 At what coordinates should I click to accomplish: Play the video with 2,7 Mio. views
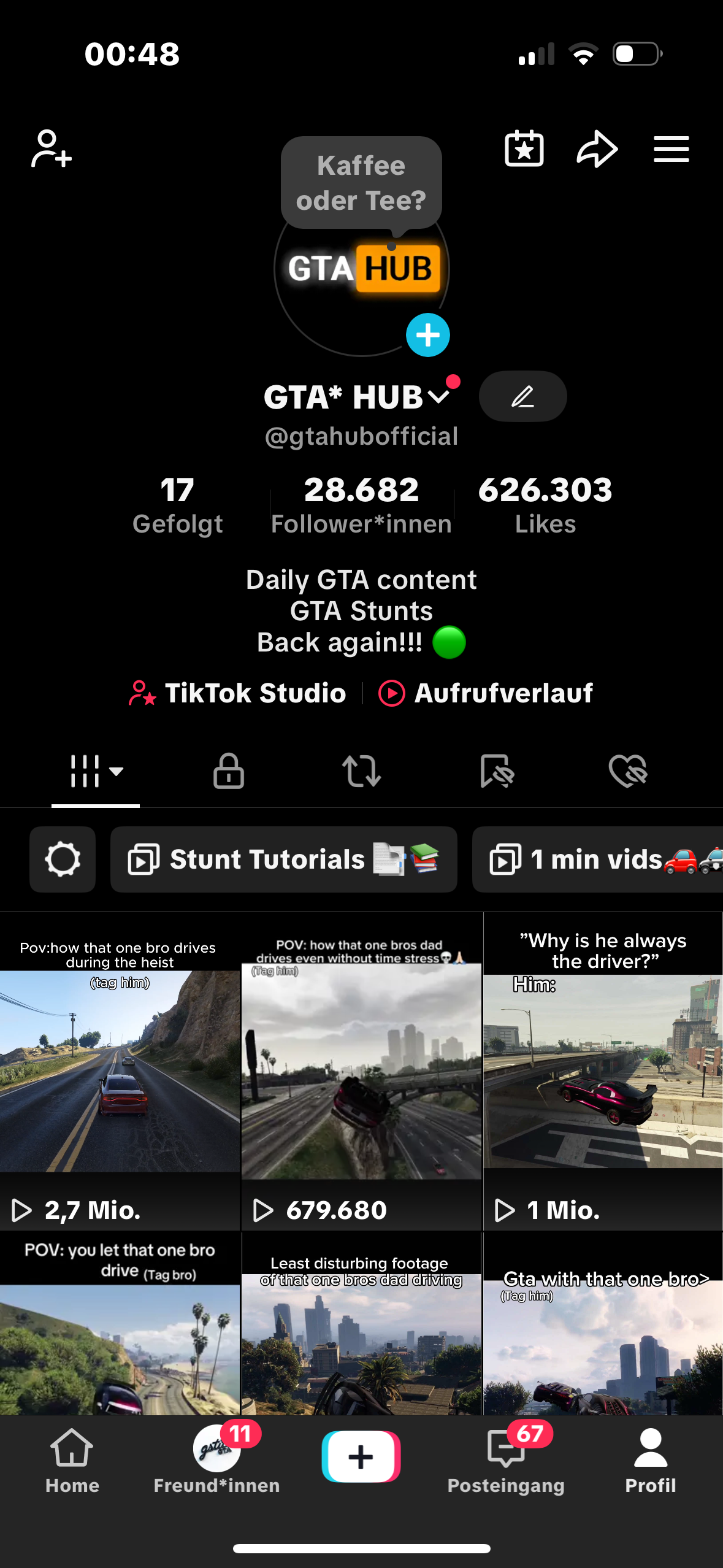pyautogui.click(x=120, y=1070)
